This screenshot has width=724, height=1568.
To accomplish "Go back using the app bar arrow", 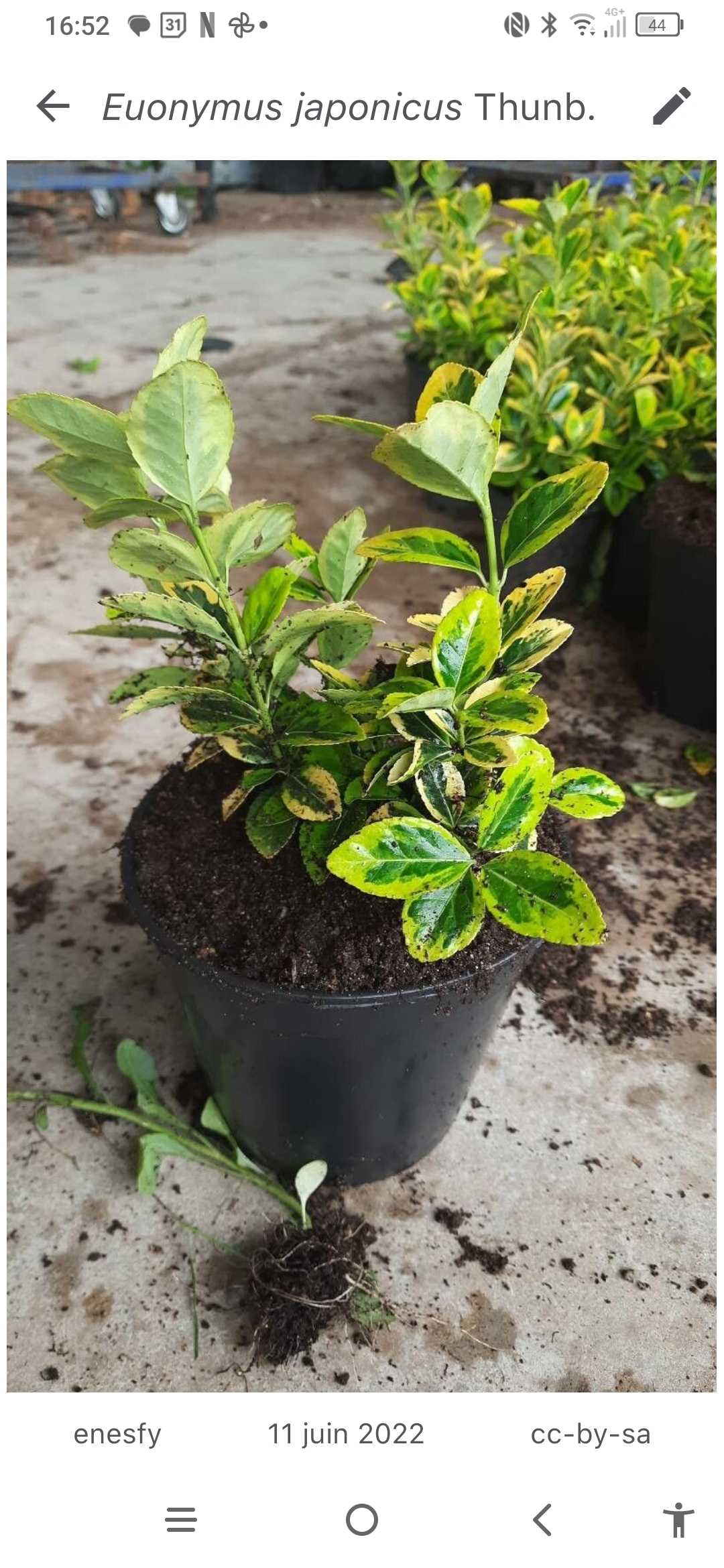I will [53, 107].
